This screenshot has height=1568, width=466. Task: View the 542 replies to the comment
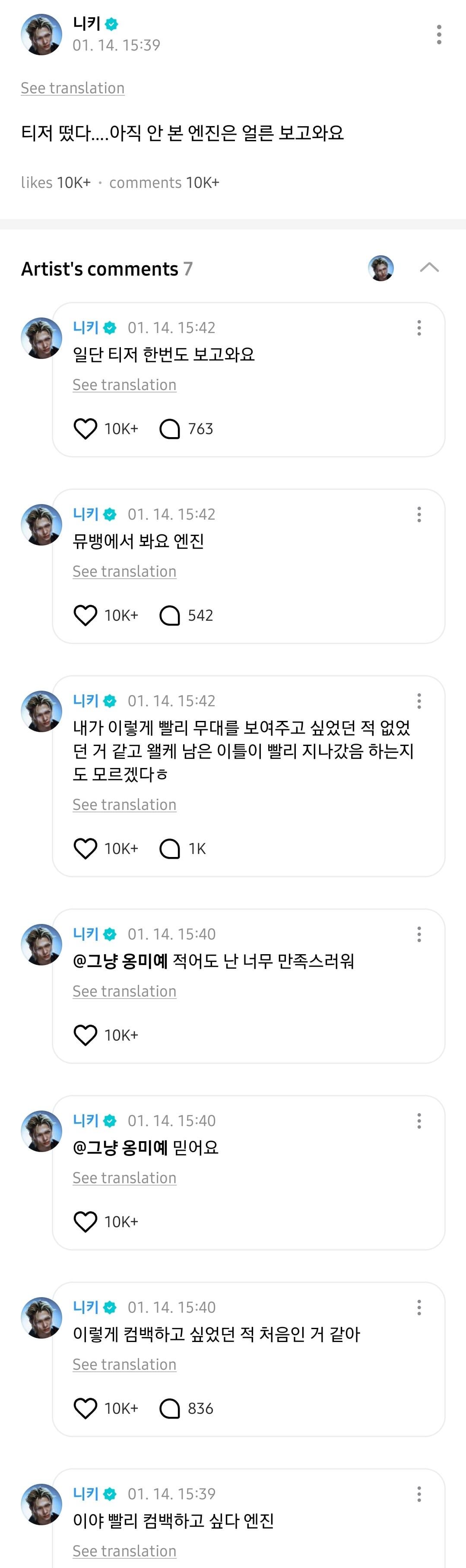click(186, 616)
